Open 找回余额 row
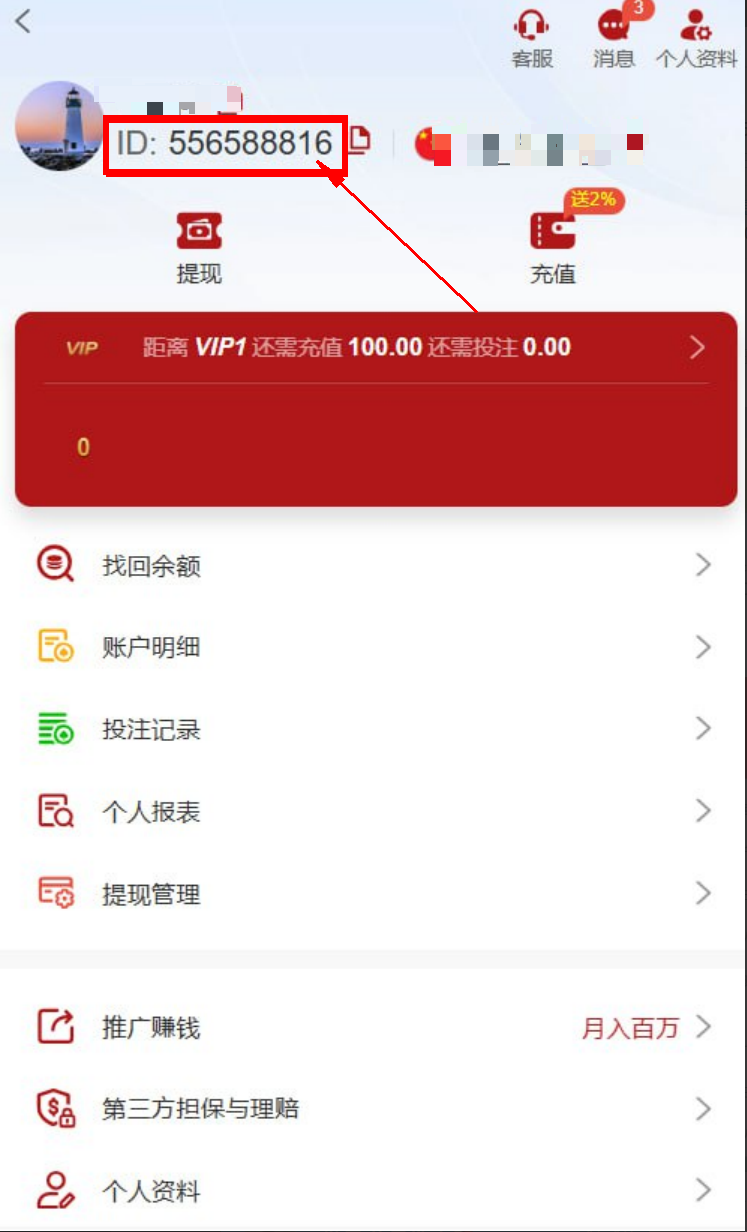Viewport: 747px width, 1232px height. [x=373, y=566]
